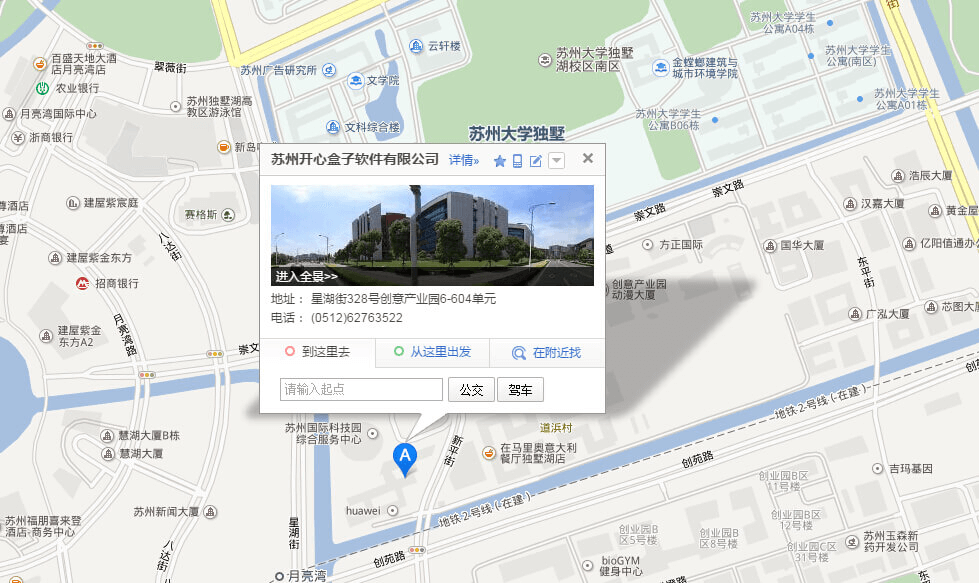Select the 到这里去 tab
The image size is (979, 583).
point(318,352)
